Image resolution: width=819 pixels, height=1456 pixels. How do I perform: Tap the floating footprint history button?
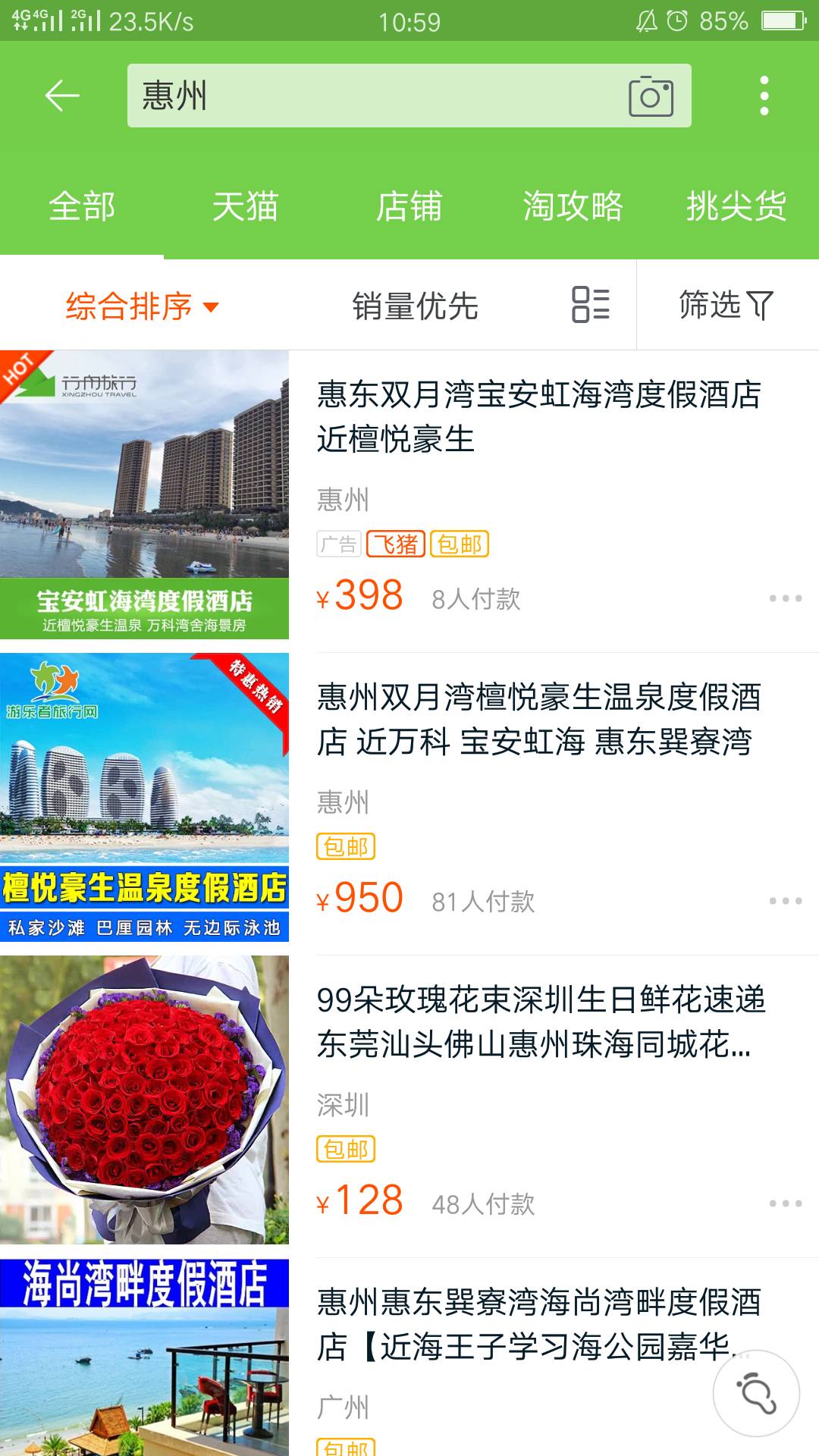pos(756,1393)
